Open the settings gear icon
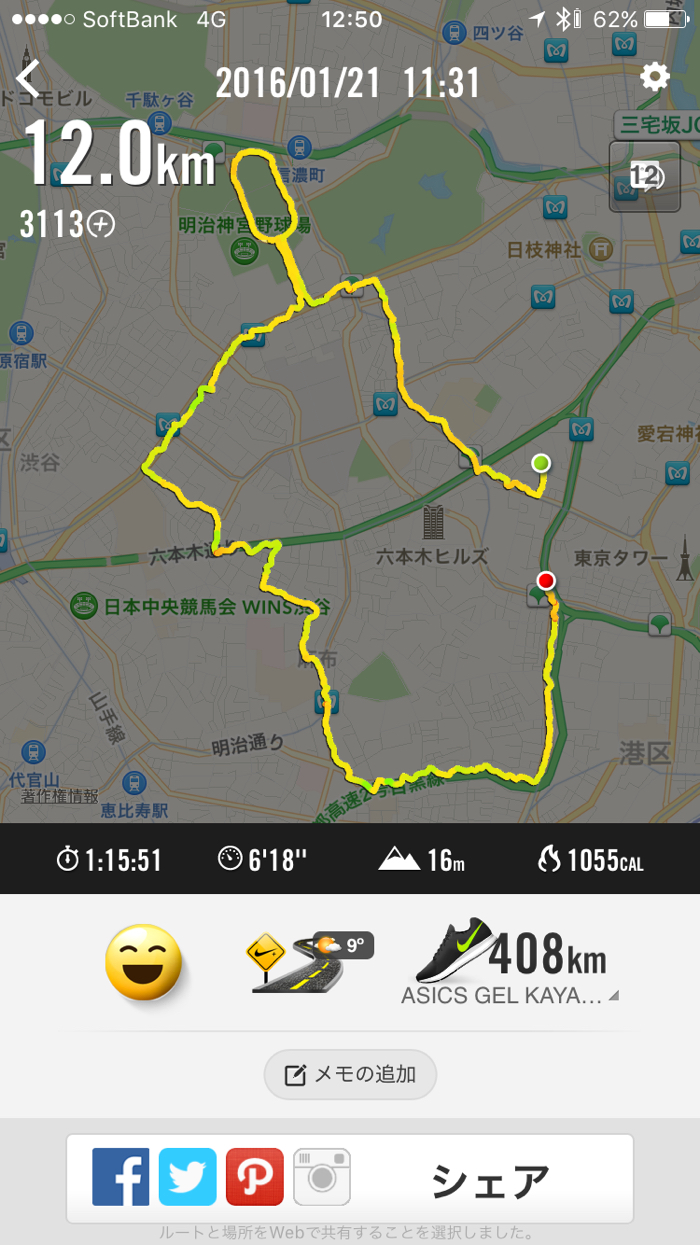 [x=655, y=78]
